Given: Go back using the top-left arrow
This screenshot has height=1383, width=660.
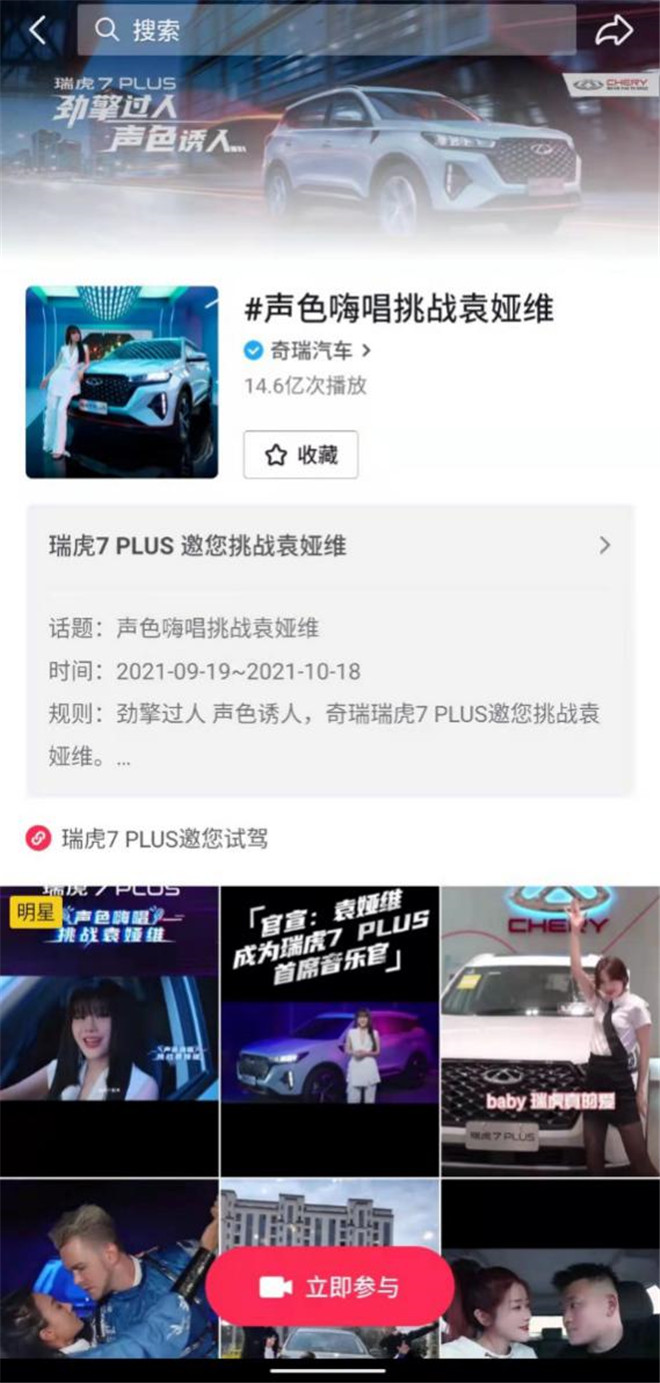Looking at the screenshot, I should (37, 30).
